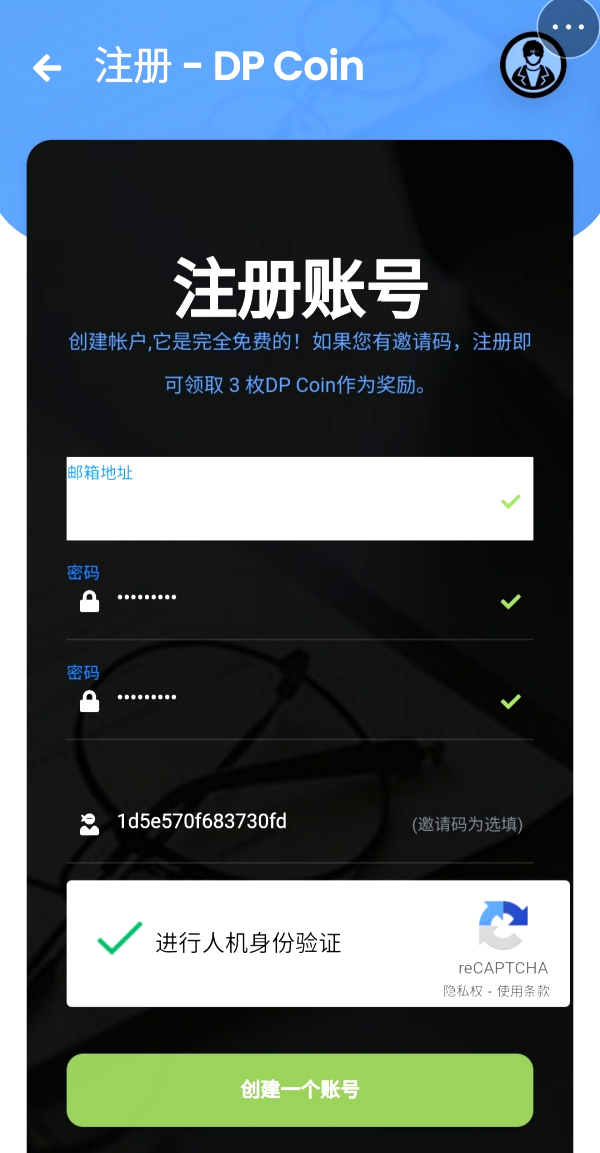Image resolution: width=600 pixels, height=1153 pixels.
Task: Go back using the arrow icon
Action: [47, 68]
